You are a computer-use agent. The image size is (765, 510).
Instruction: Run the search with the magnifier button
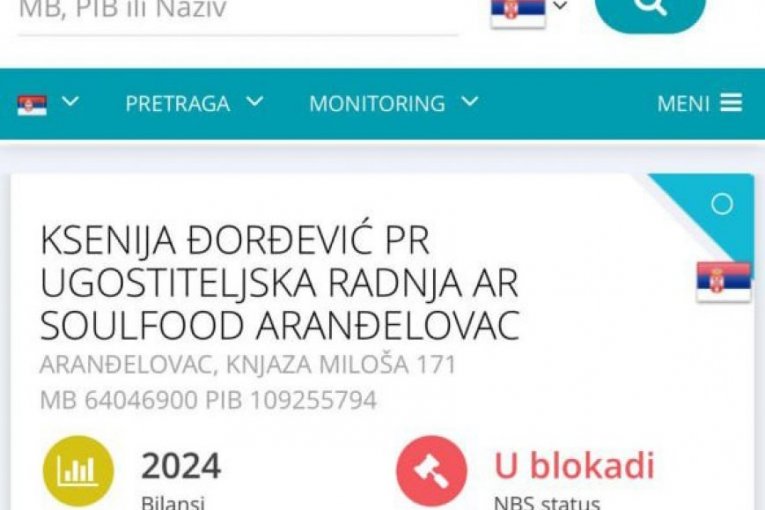pos(650,10)
